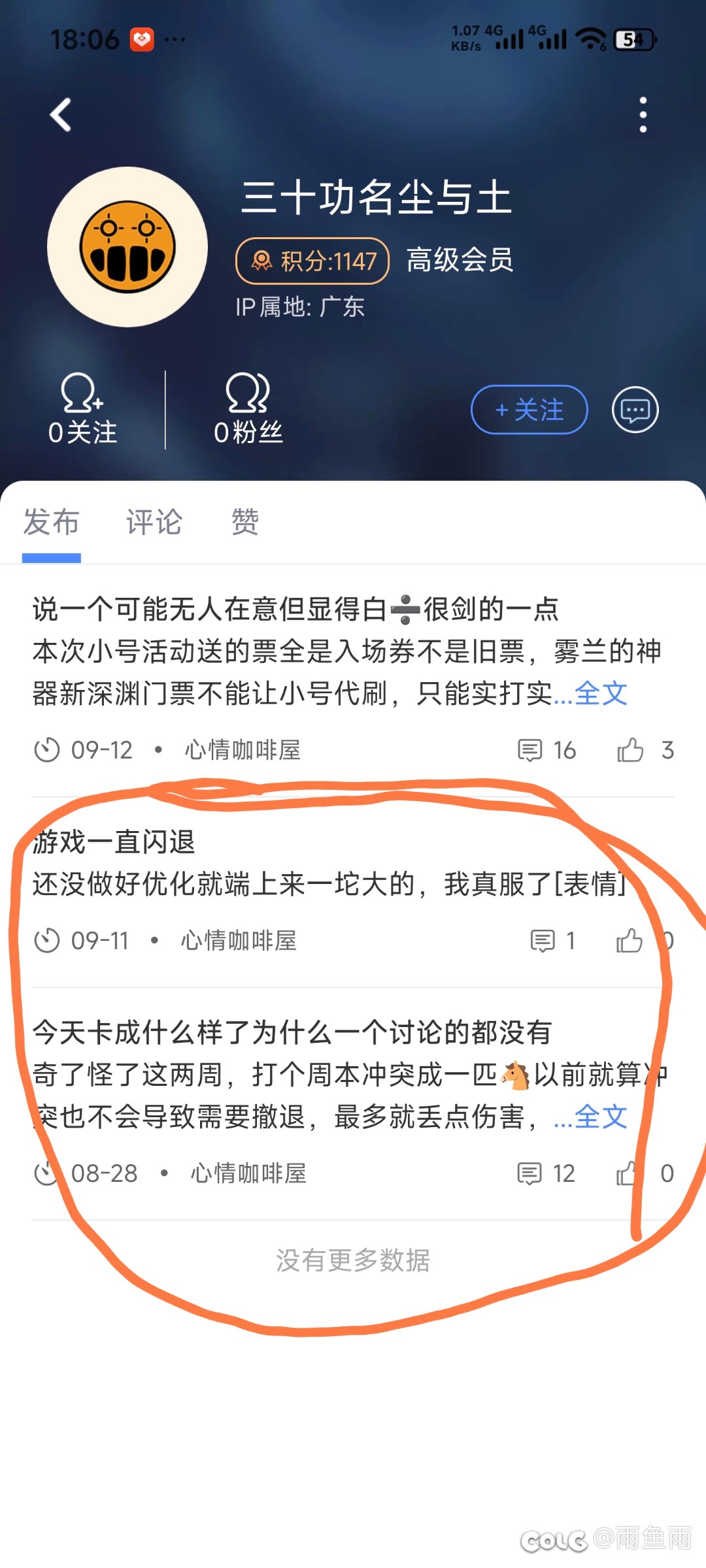
Task: Like the 08-28 post
Action: coord(628,1173)
